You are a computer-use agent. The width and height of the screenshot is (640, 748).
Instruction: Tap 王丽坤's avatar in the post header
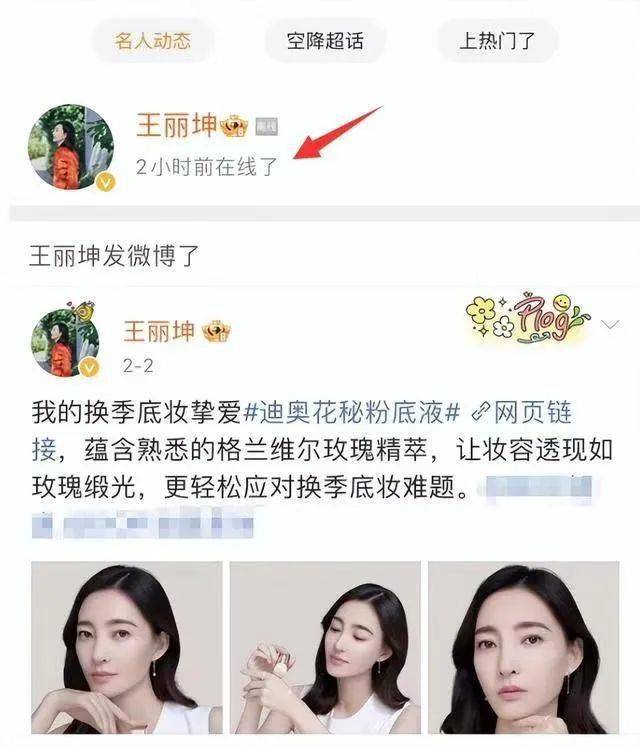tap(66, 343)
